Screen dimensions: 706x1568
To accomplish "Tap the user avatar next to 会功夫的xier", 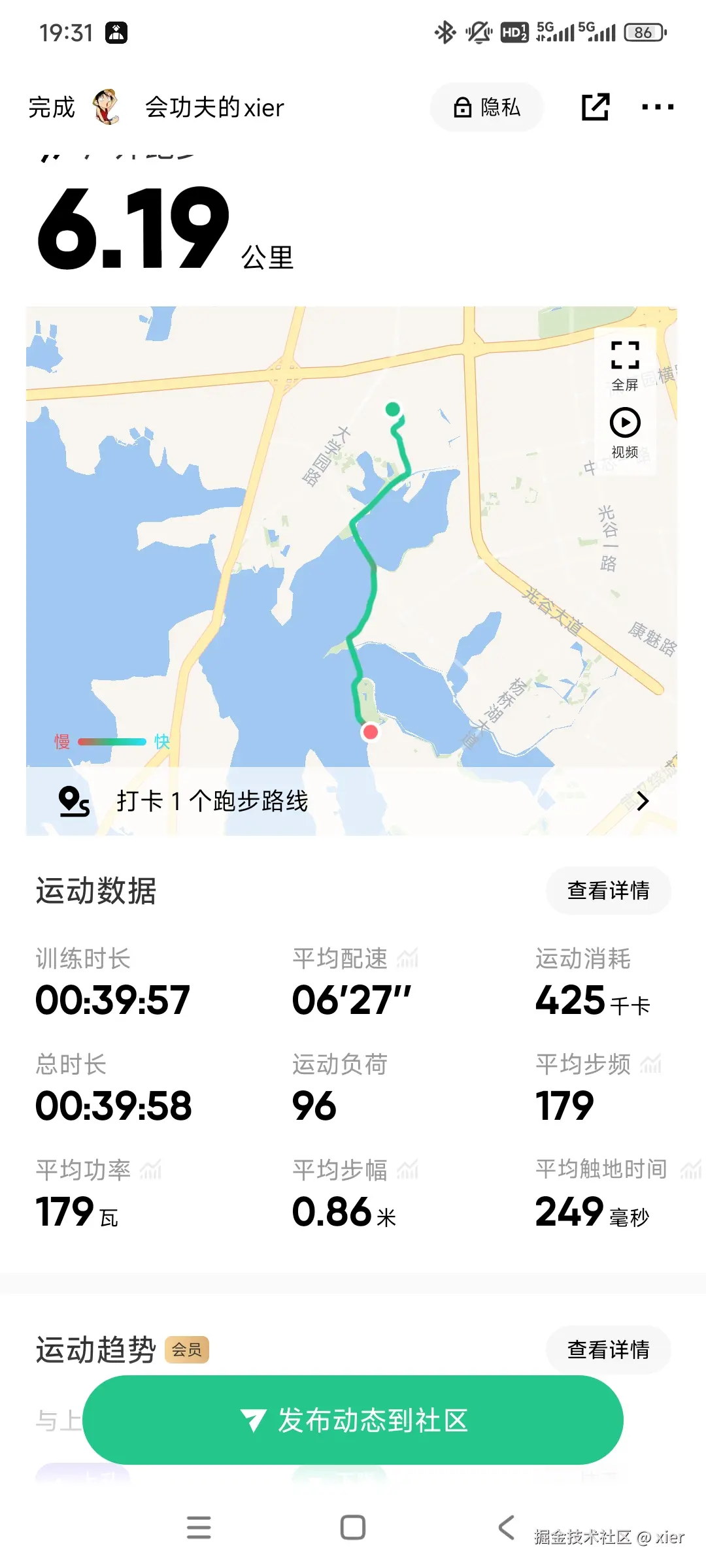I will (x=106, y=106).
